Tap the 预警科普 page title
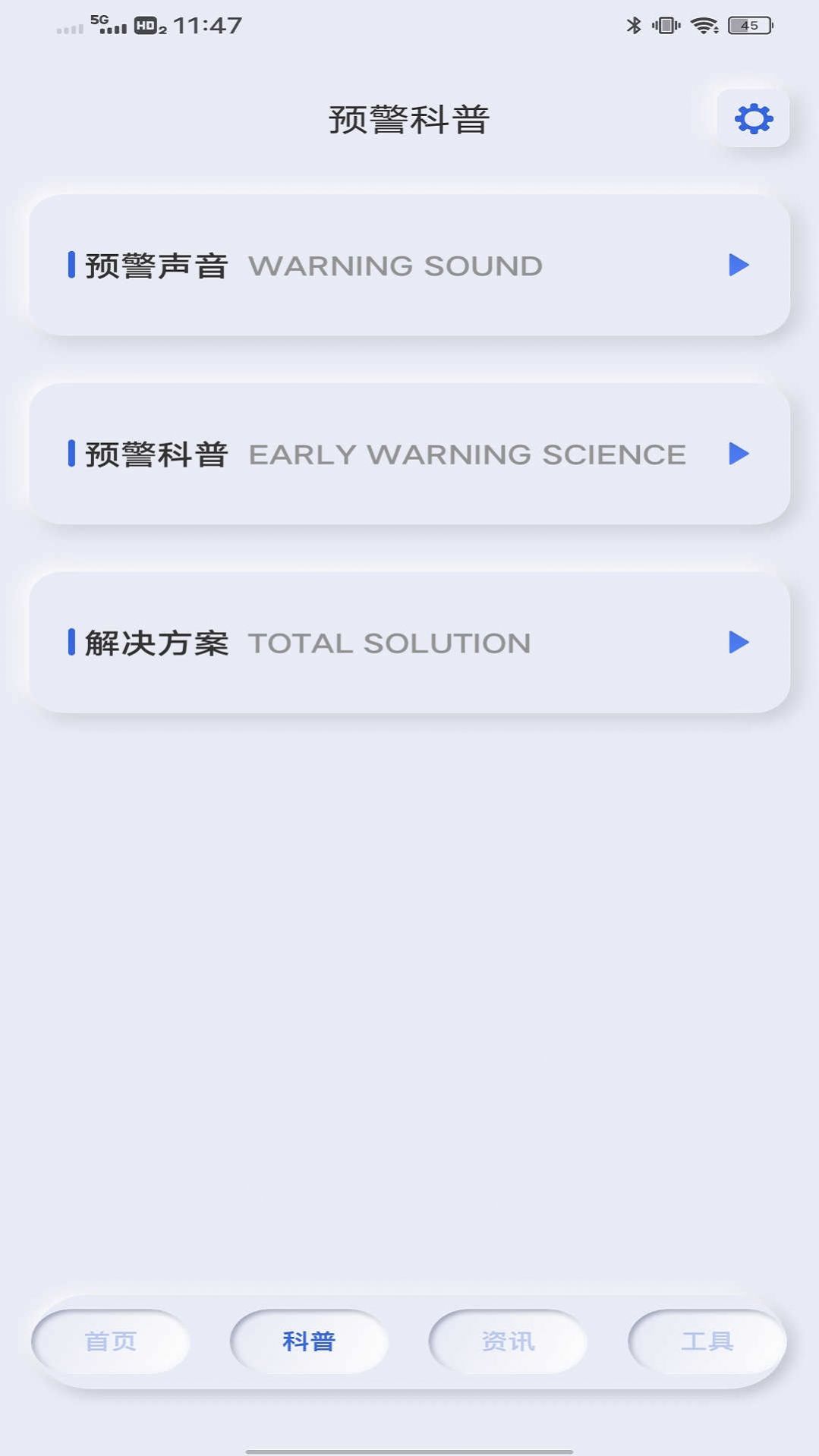This screenshot has height=1456, width=819. [409, 118]
